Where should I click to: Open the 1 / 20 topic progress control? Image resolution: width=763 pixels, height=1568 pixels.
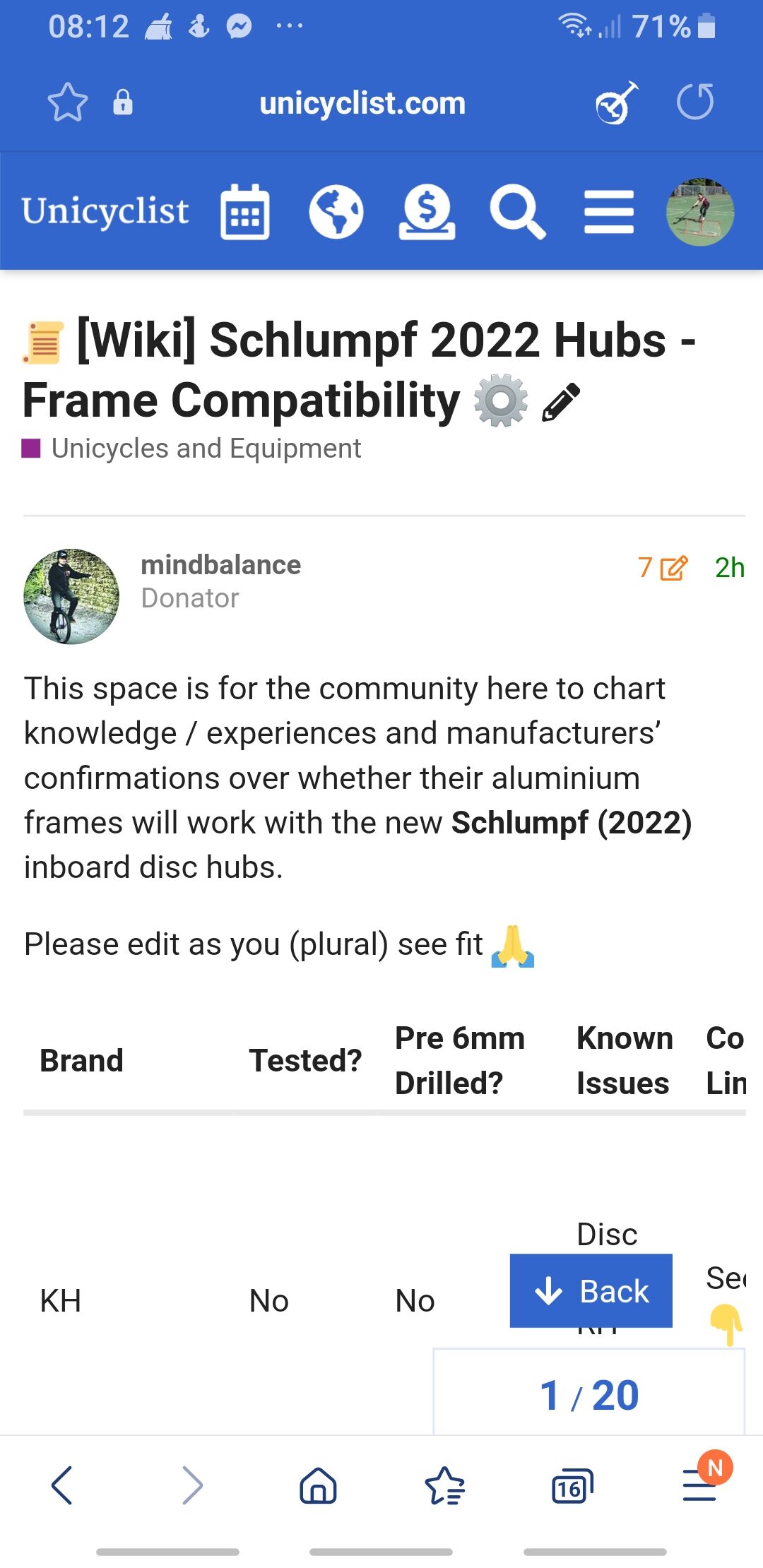(x=589, y=1395)
